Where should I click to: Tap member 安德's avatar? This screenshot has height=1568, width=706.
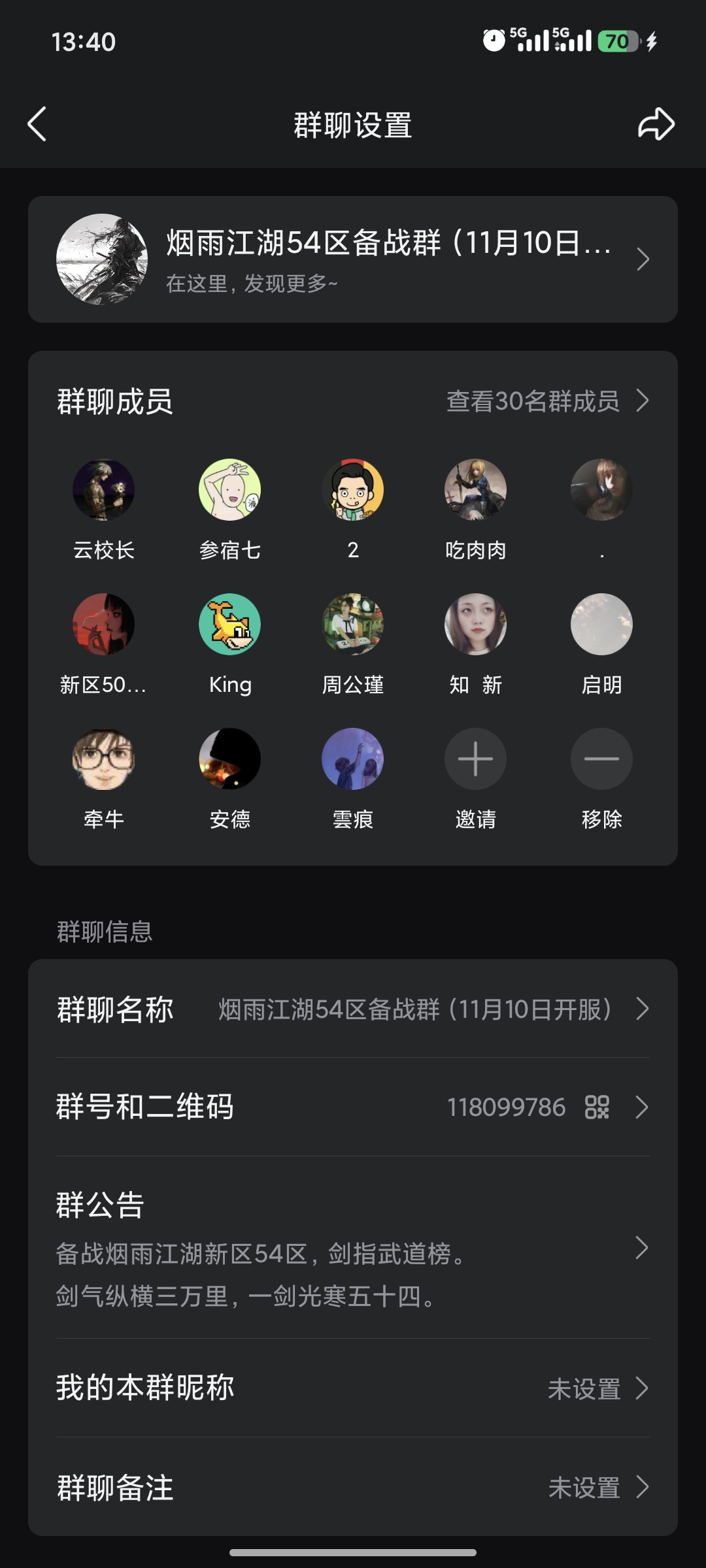point(229,759)
